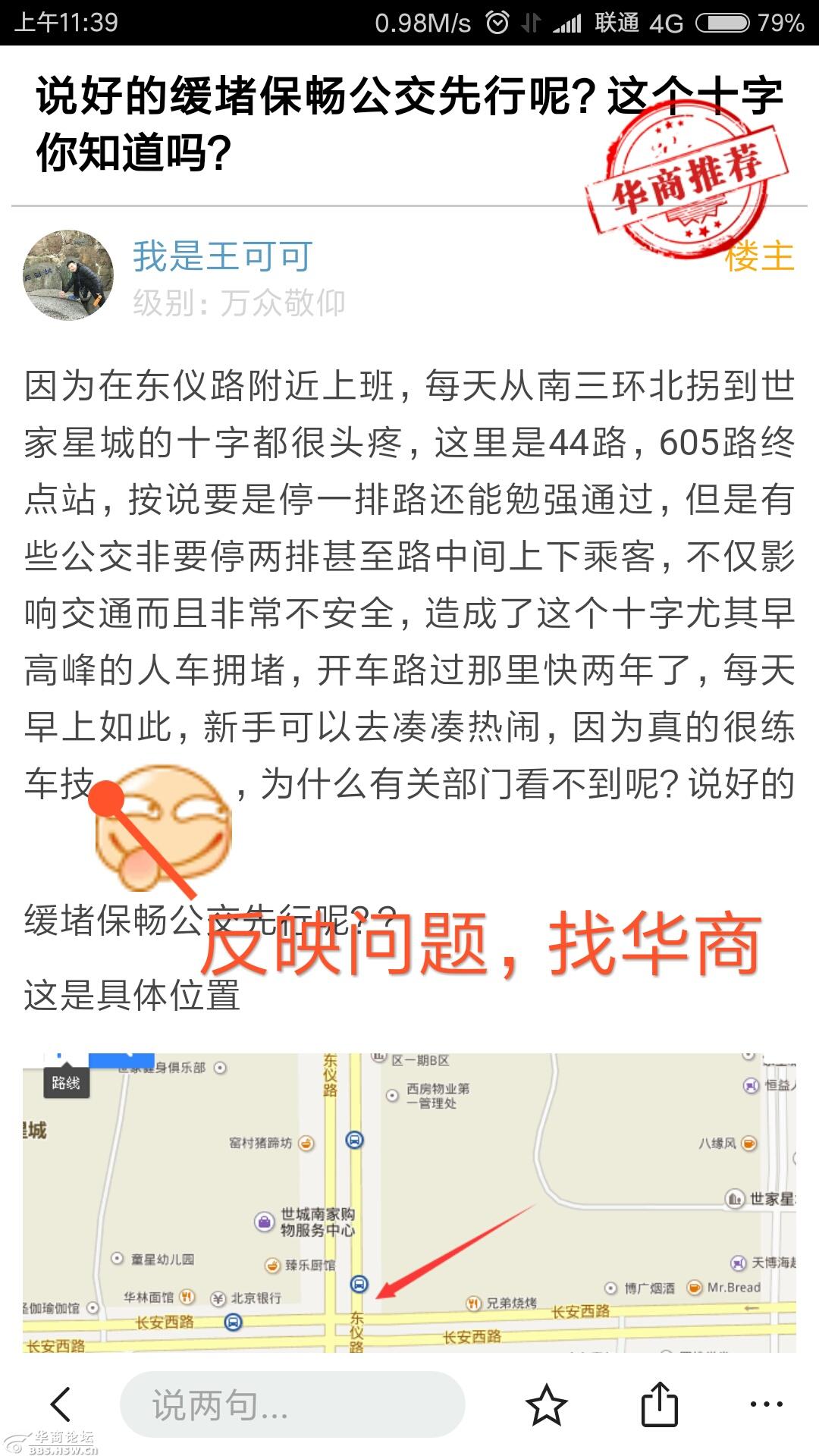Share this post
The image size is (819, 1456).
[x=659, y=1404]
